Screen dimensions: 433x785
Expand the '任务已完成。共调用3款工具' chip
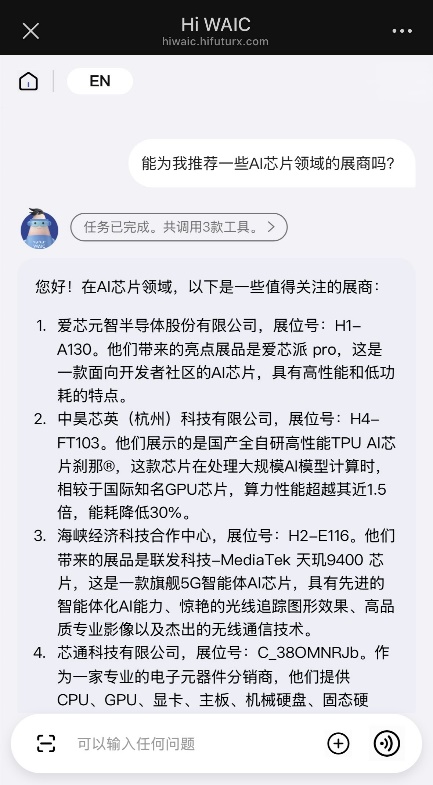[x=179, y=227]
